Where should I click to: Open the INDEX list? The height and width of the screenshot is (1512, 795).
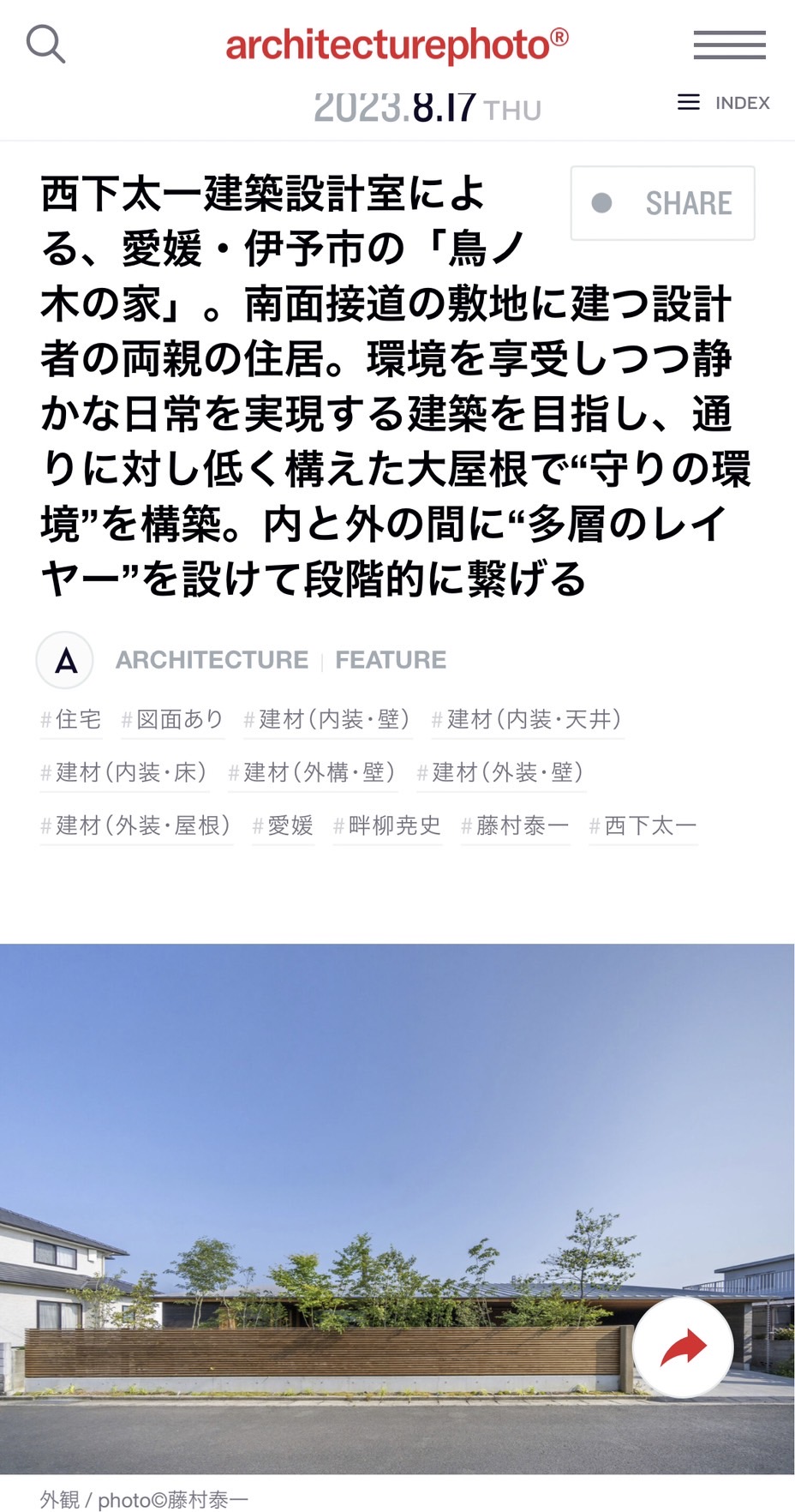click(x=724, y=103)
